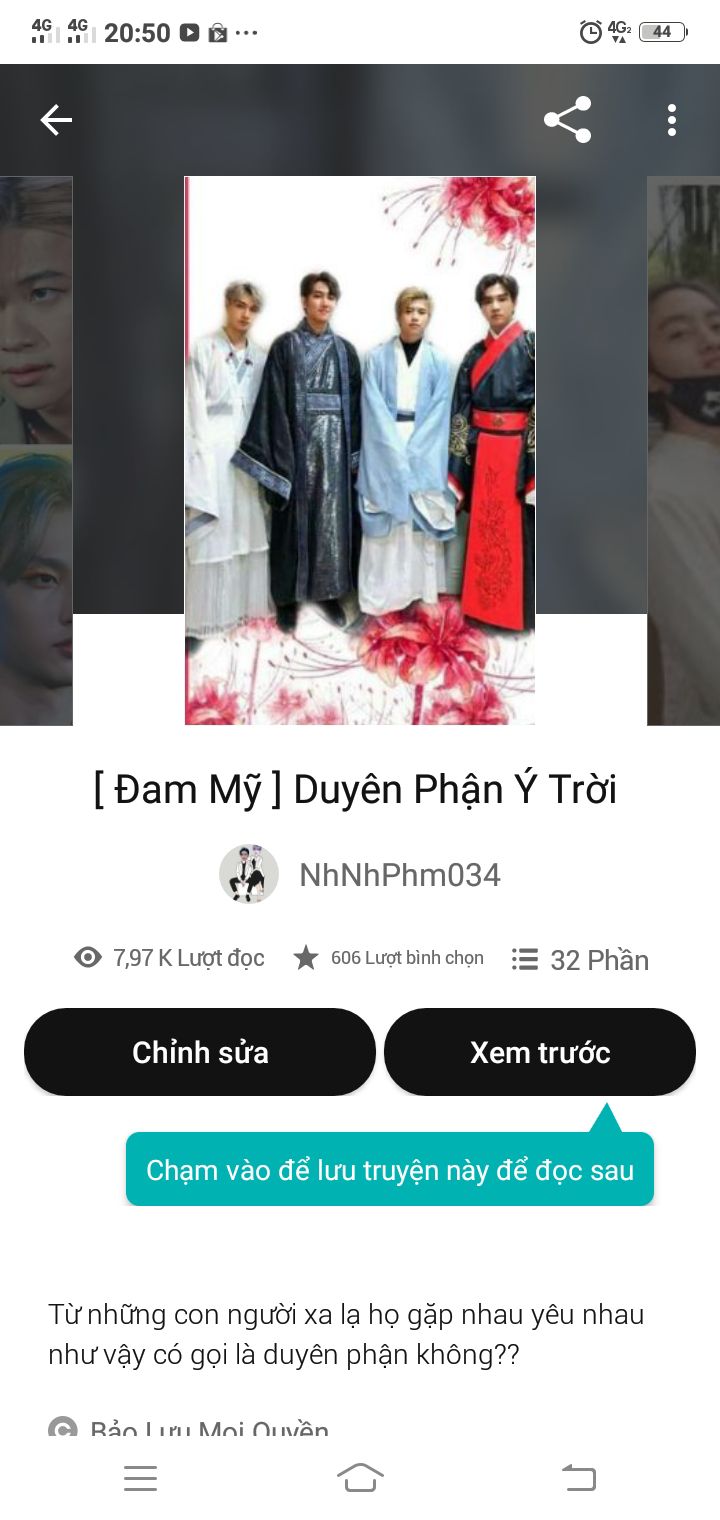
Task: Tap the Chỉnh sửa button
Action: [x=200, y=1052]
